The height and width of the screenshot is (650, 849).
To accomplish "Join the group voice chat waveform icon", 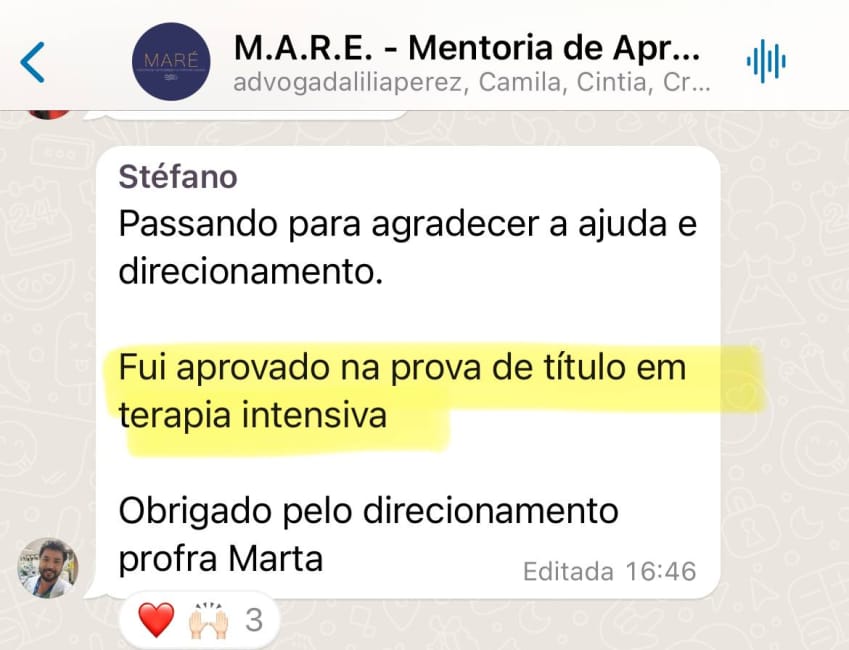I will [766, 62].
